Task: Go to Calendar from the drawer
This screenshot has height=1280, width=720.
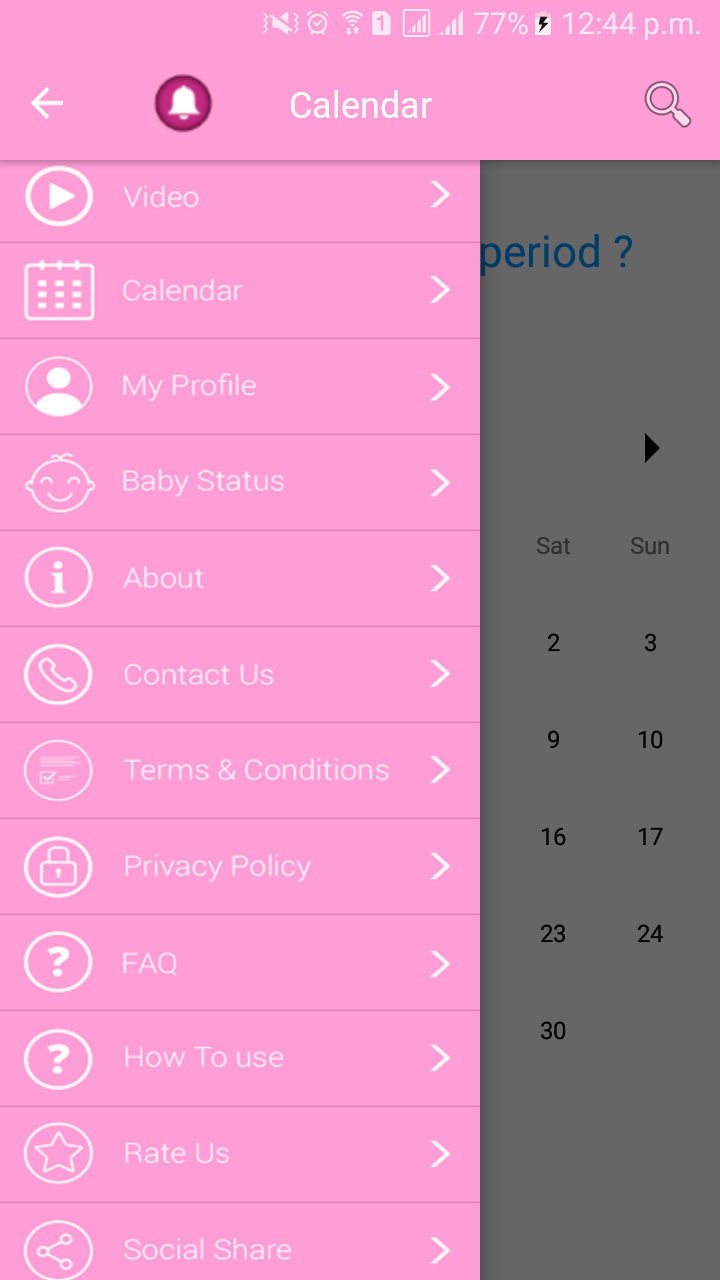Action: coord(240,291)
